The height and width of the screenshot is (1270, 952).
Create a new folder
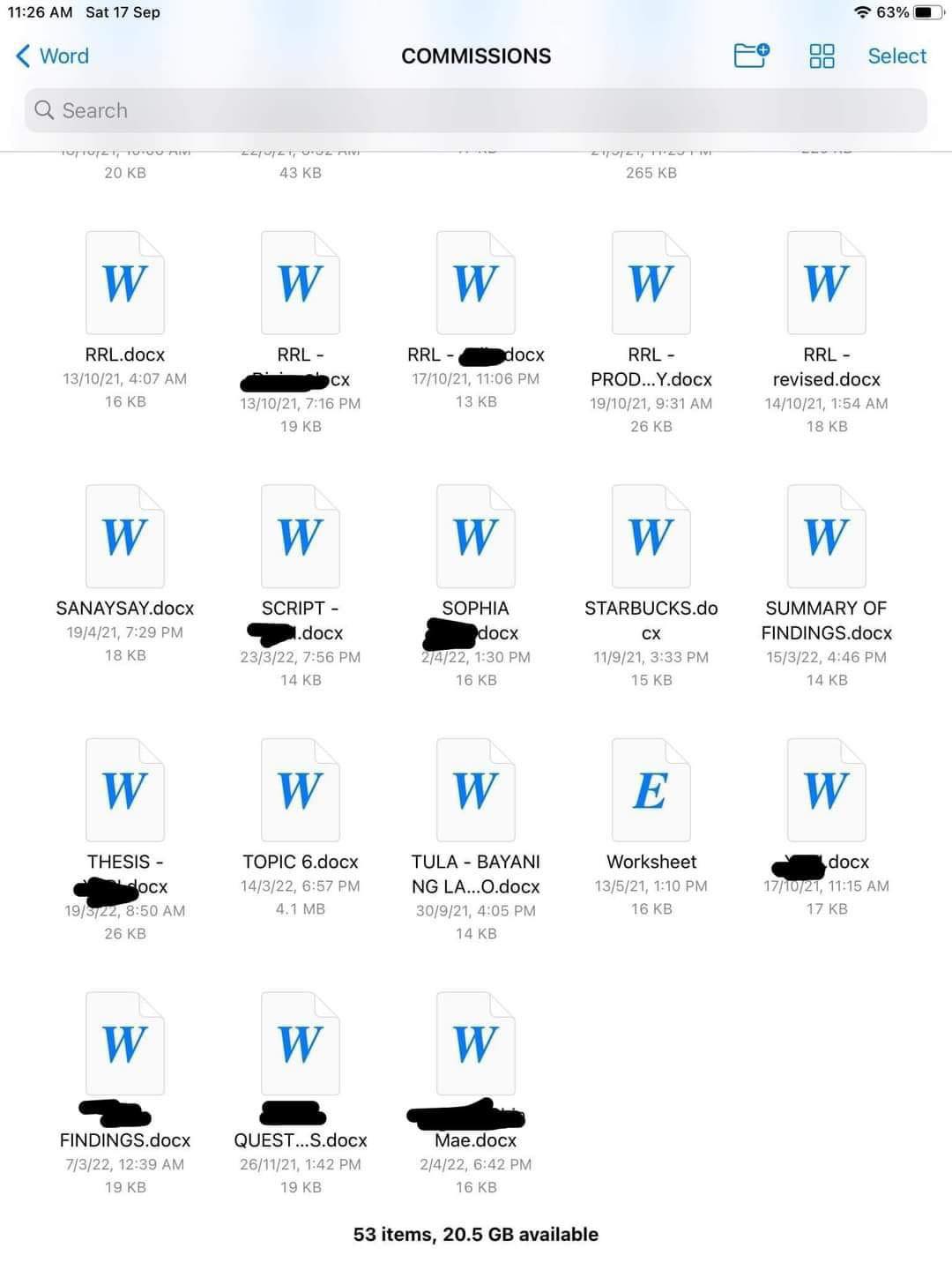tap(751, 56)
